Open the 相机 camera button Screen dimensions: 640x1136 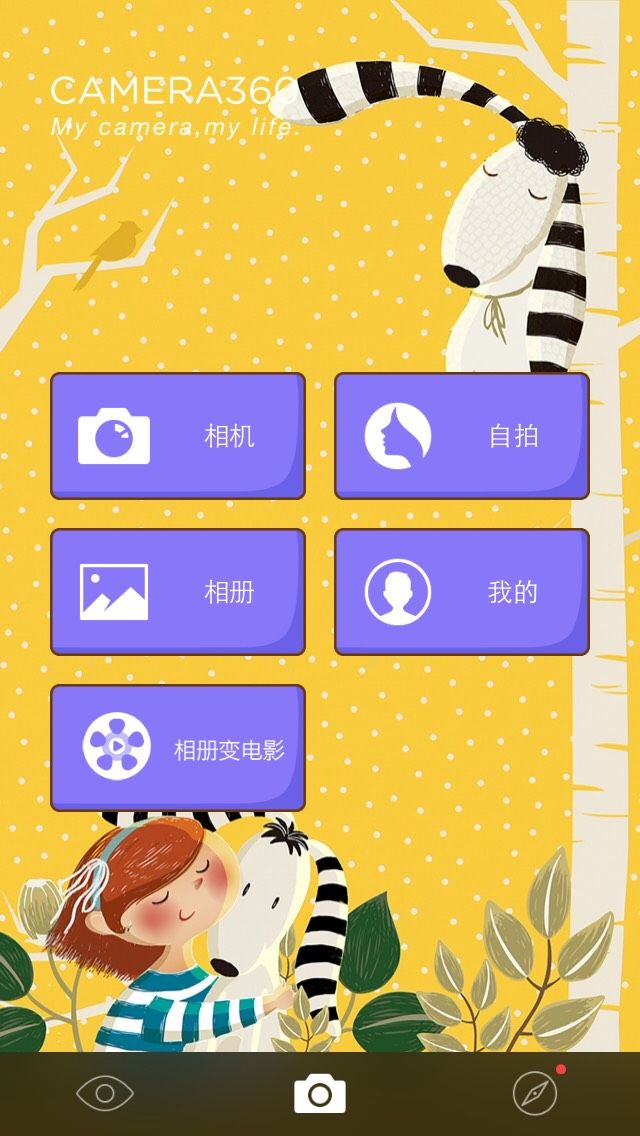(178, 436)
